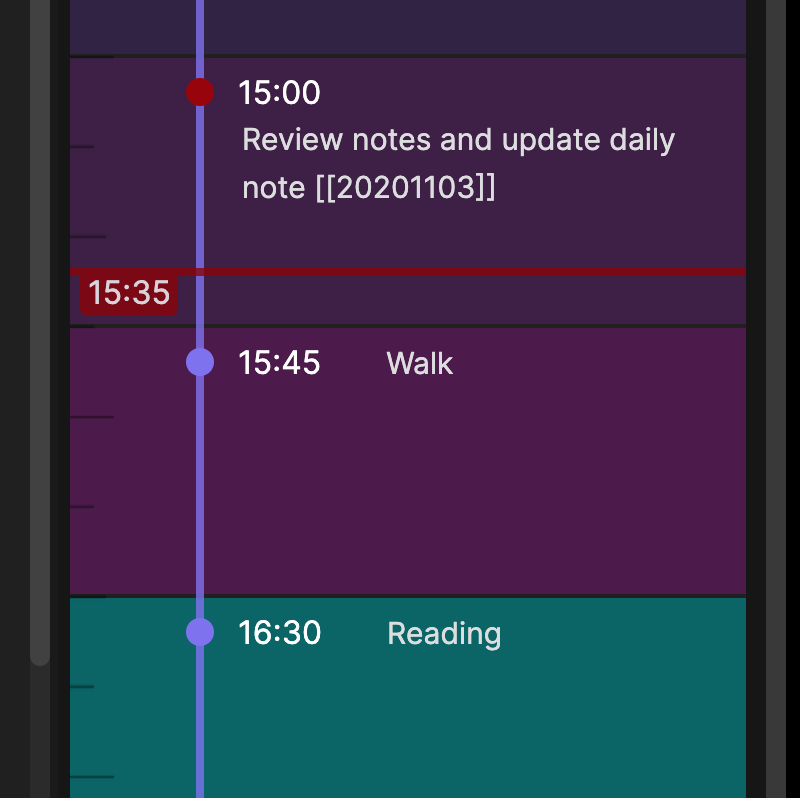Open the 15:00 Review notes entry
This screenshot has height=798, width=800.
(x=458, y=163)
